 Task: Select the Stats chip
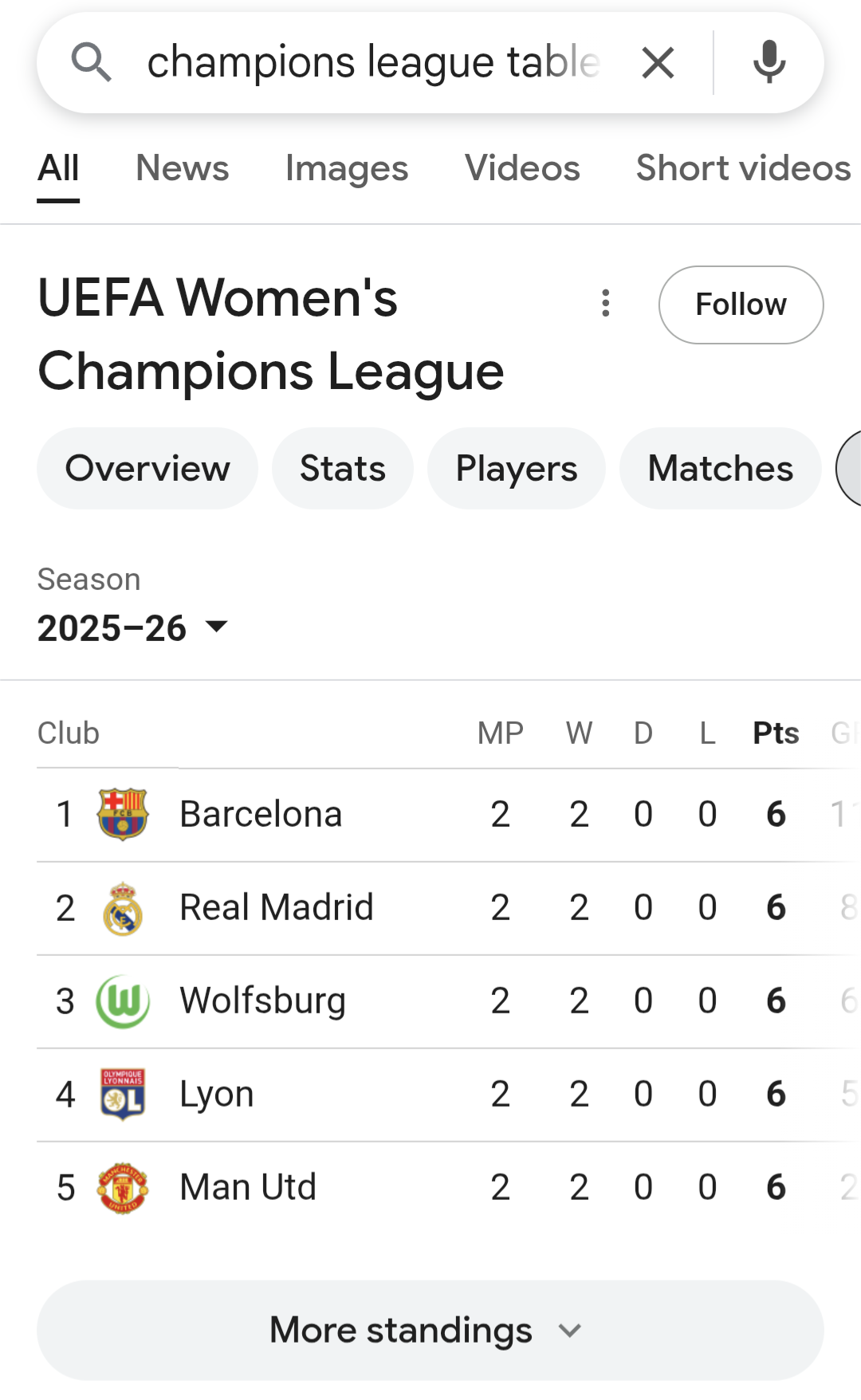(x=342, y=469)
